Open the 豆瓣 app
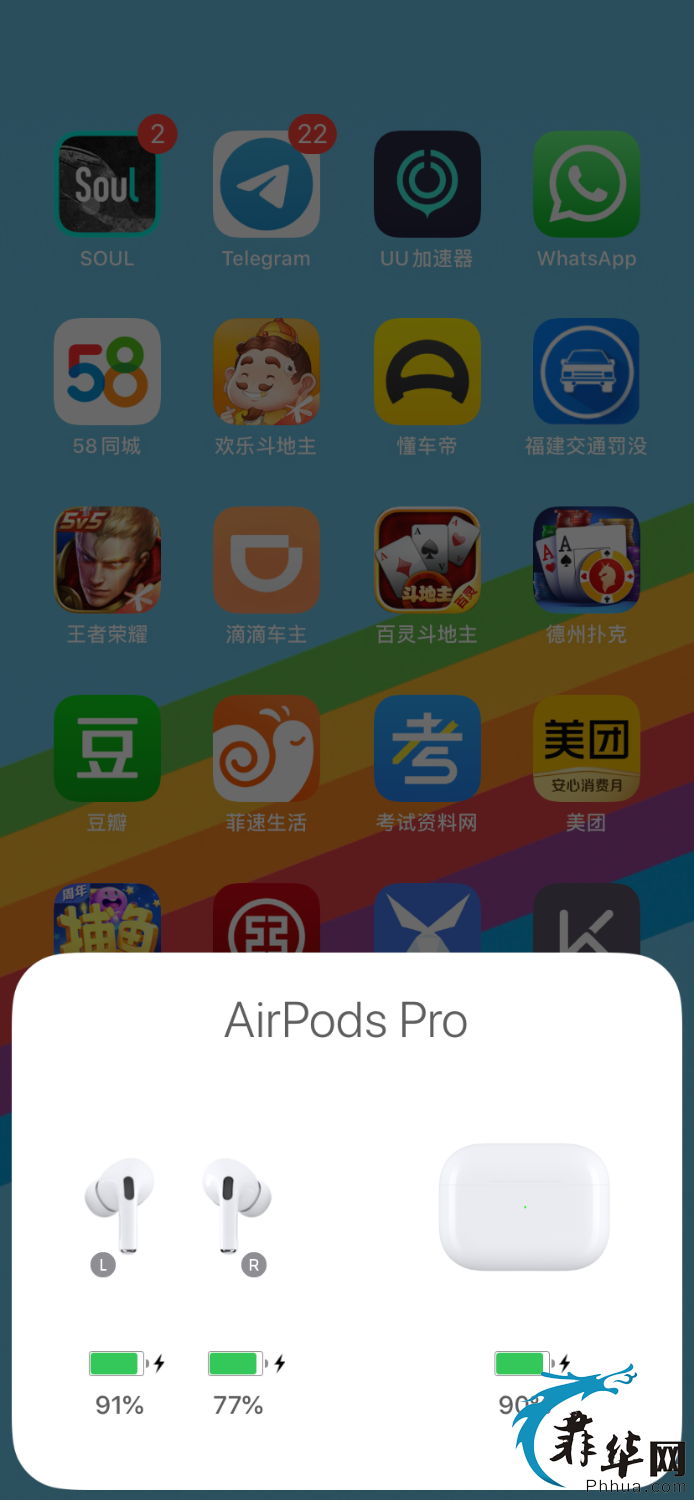The width and height of the screenshot is (694, 1500). pyautogui.click(x=107, y=748)
